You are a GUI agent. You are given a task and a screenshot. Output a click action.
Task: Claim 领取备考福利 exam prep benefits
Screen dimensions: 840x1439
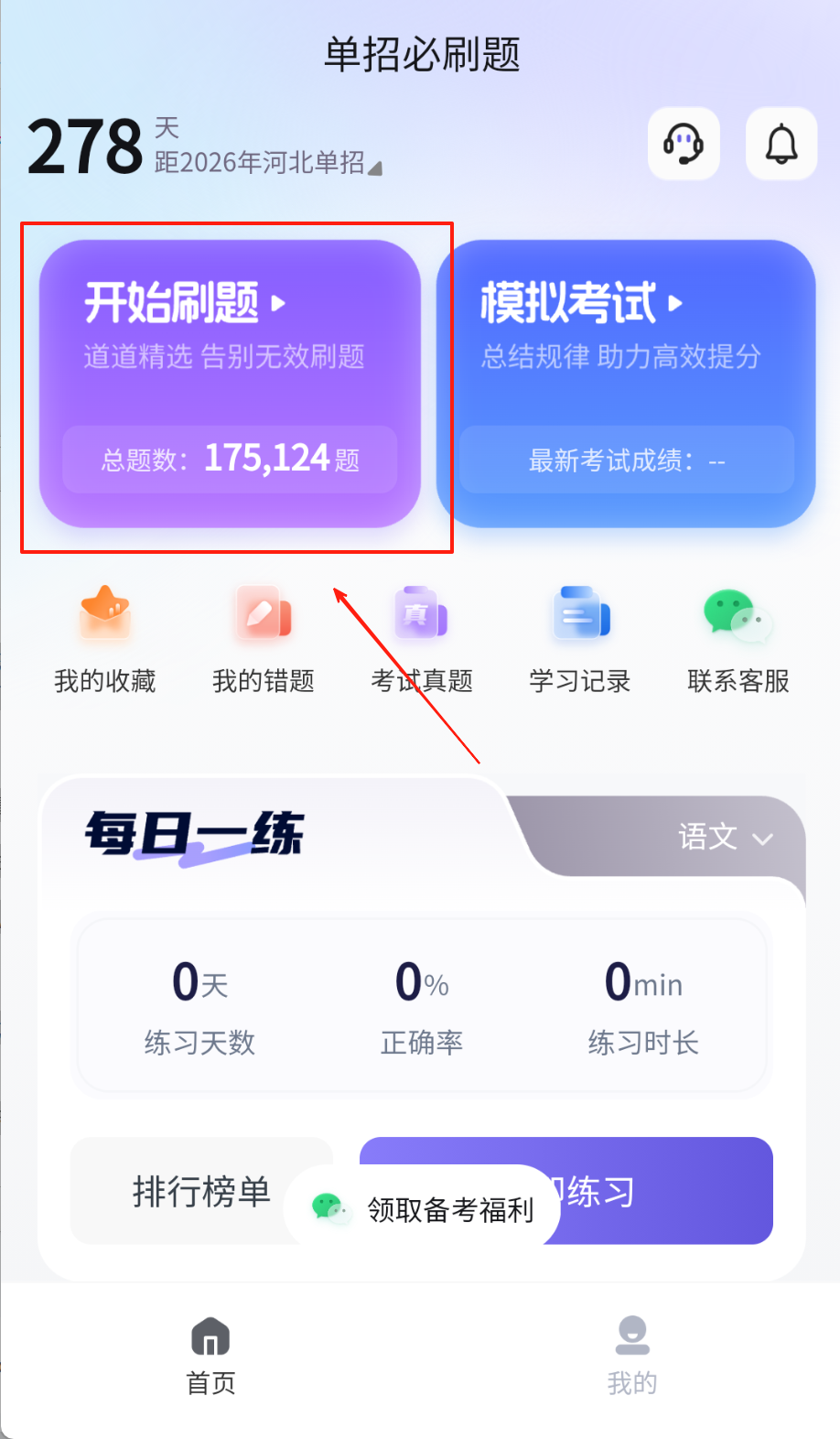pos(423,1209)
